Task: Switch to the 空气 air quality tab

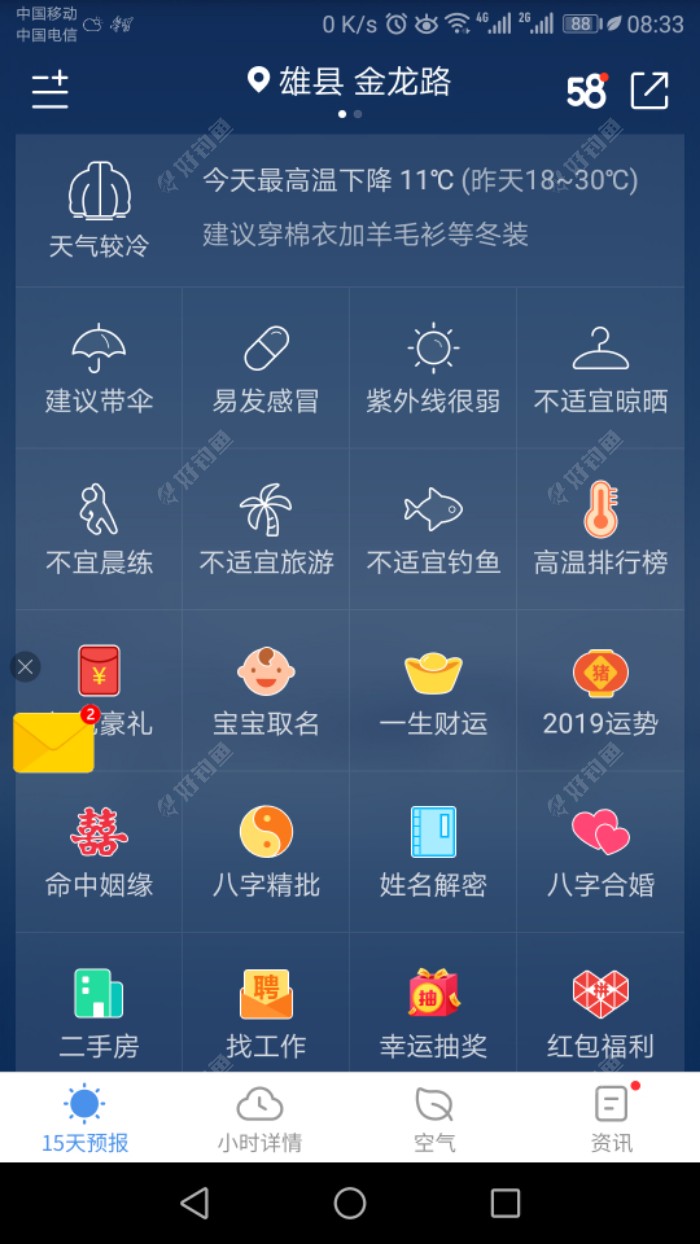Action: 435,1118
